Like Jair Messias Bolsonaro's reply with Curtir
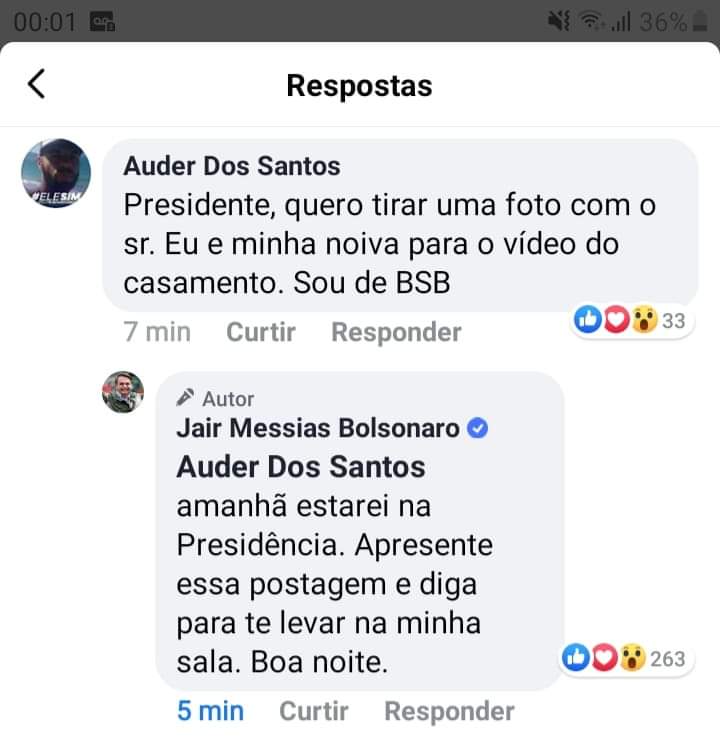 [x=313, y=711]
